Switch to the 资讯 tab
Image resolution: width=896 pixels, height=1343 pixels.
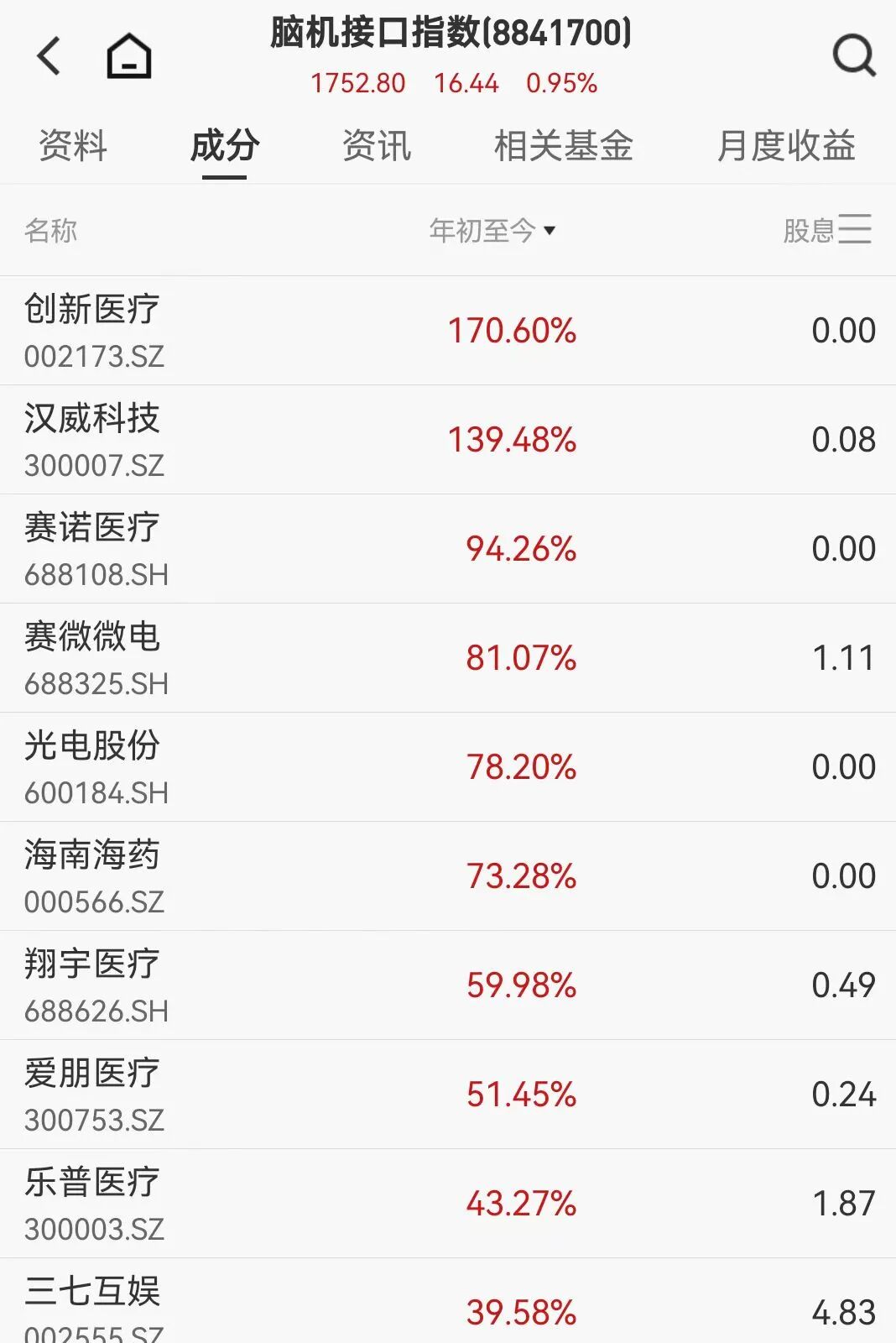point(377,146)
